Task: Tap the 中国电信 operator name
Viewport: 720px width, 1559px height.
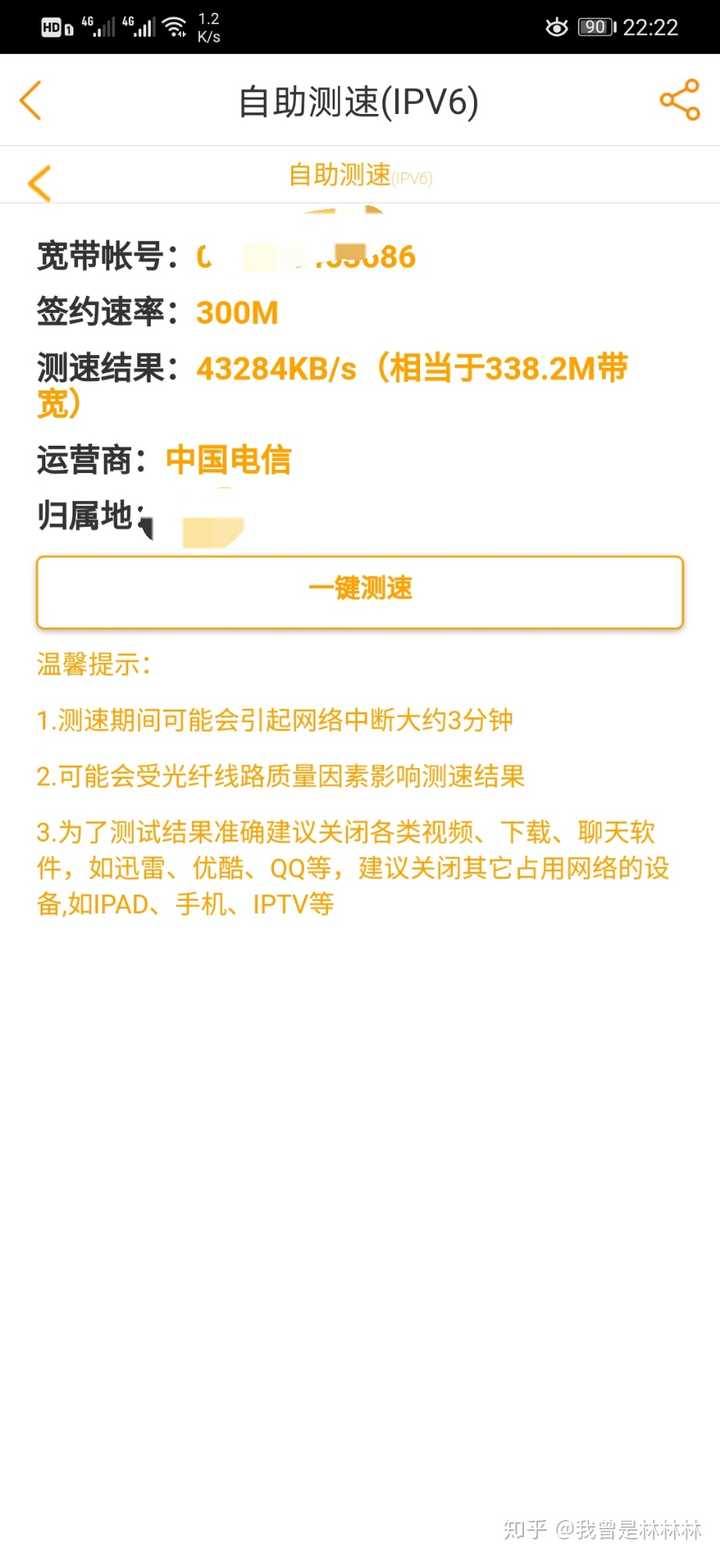Action: pyautogui.click(x=228, y=459)
